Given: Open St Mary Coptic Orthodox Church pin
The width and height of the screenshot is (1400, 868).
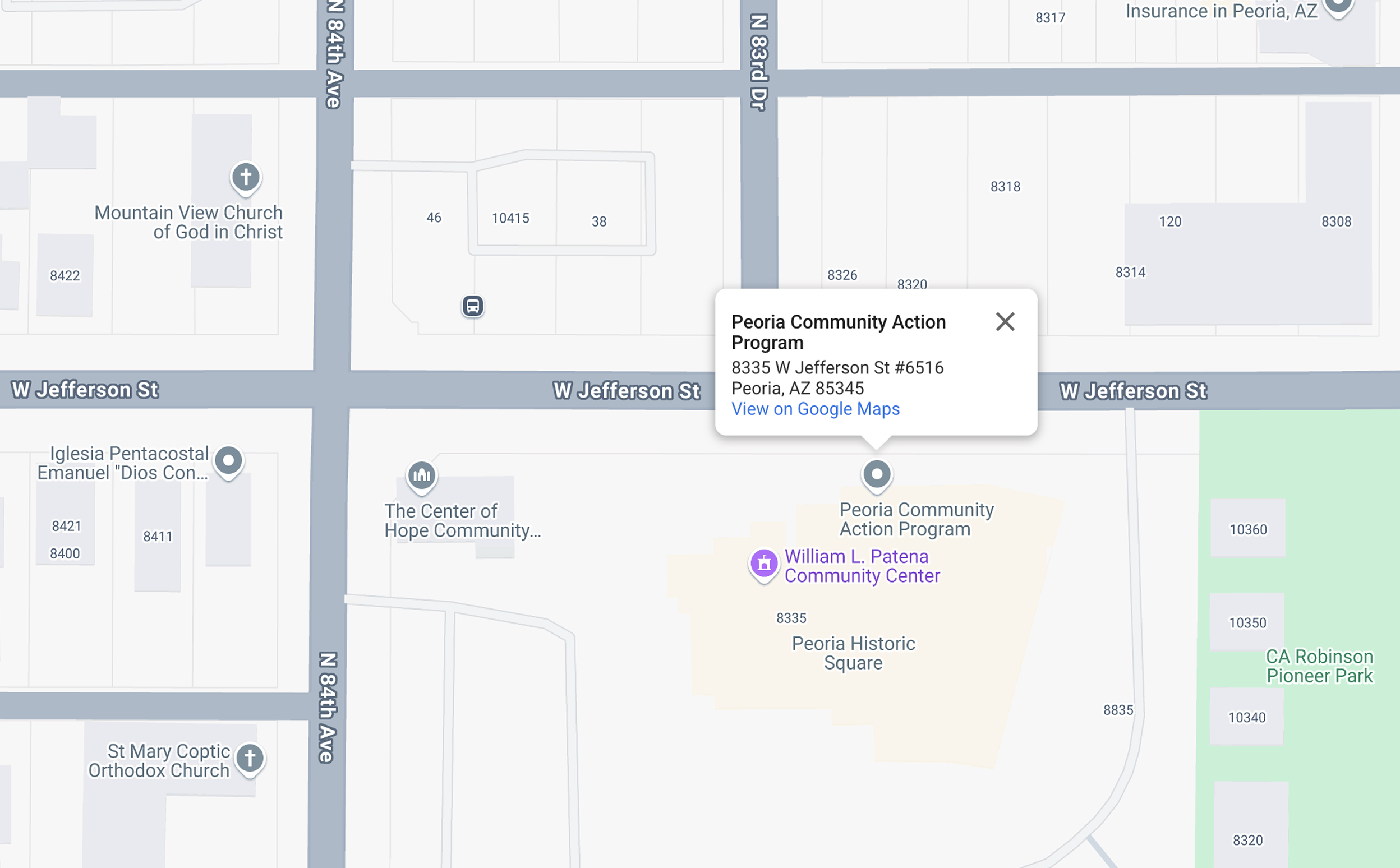Looking at the screenshot, I should pos(250,758).
